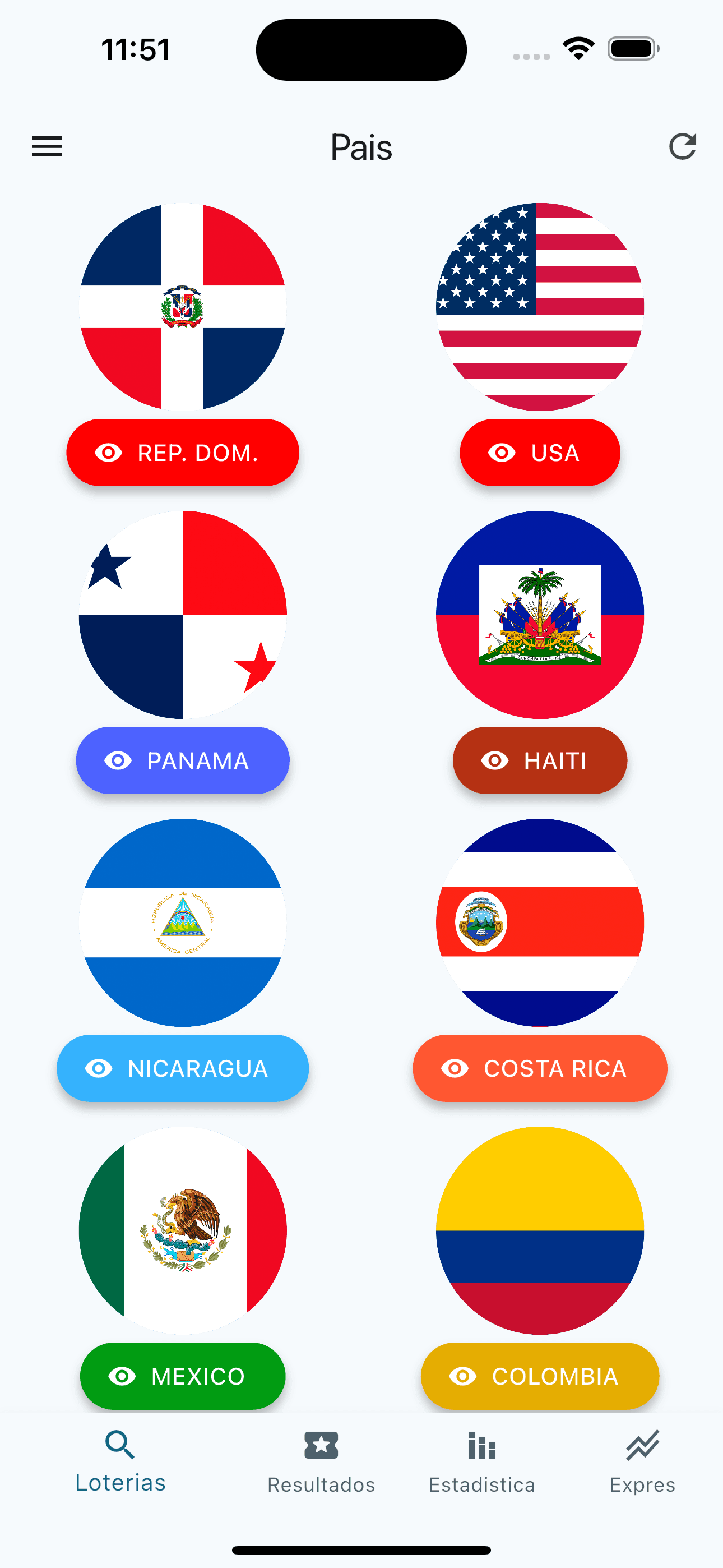Tap the United States flag image

pos(540,307)
